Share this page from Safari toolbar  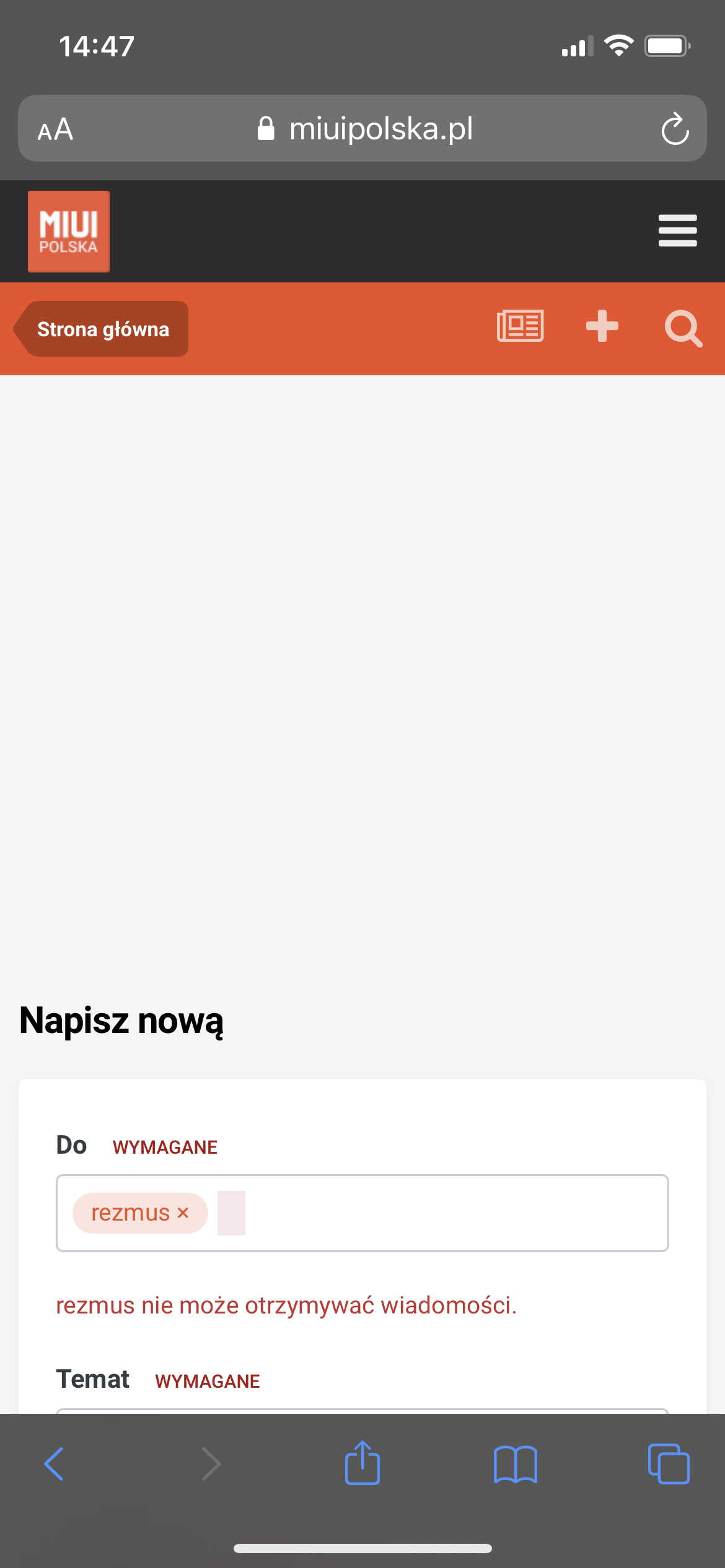point(362,1464)
